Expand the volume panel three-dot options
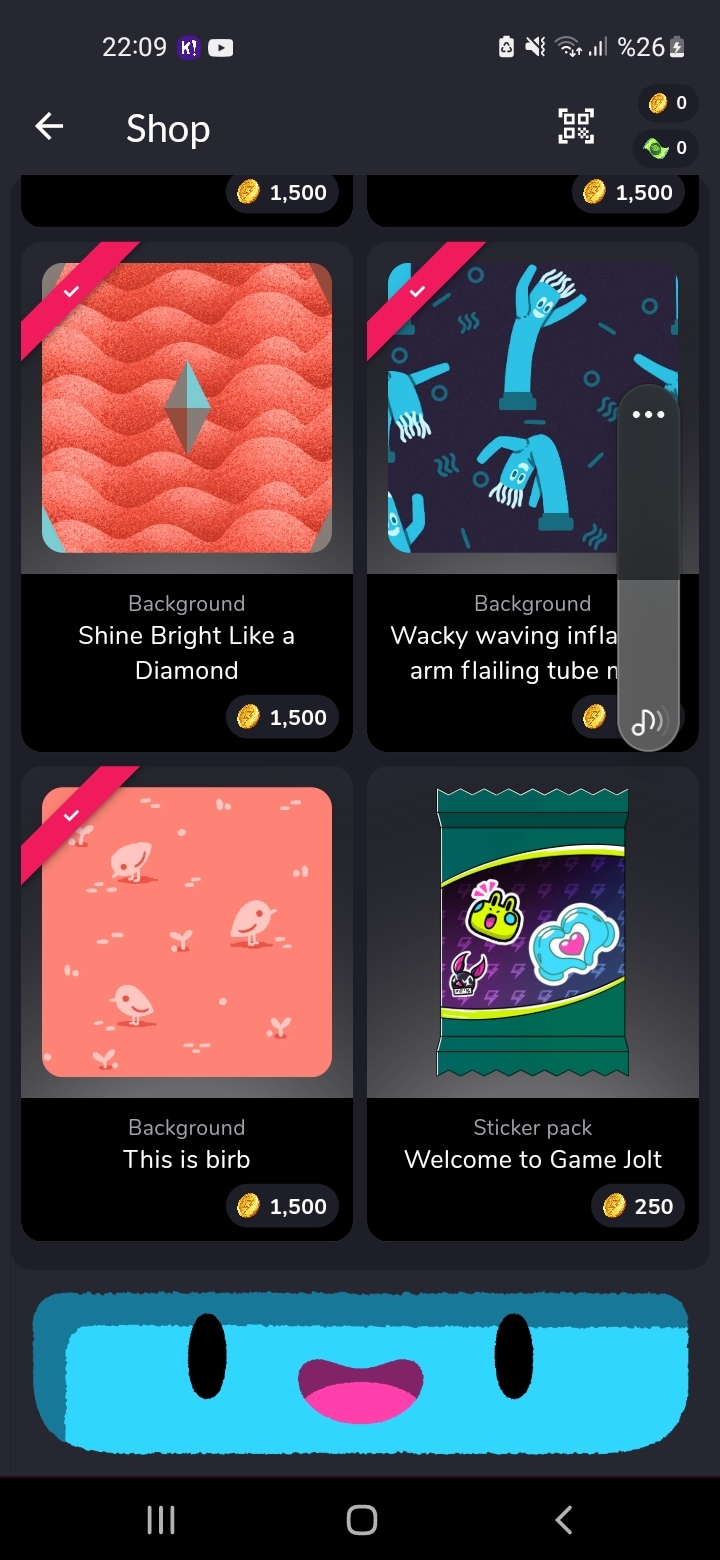Screen dimensions: 720x1560 click(x=648, y=414)
